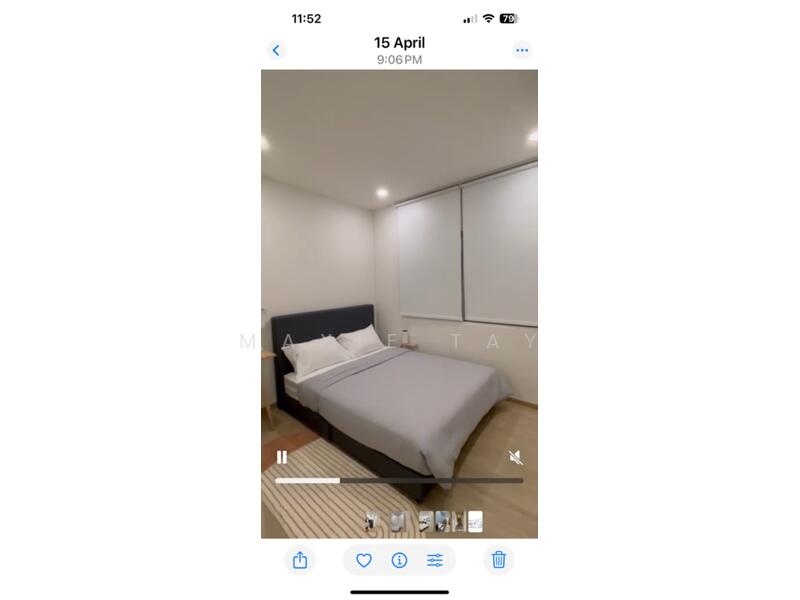Open the three-dot more options menu
The image size is (800, 600).
(522, 50)
